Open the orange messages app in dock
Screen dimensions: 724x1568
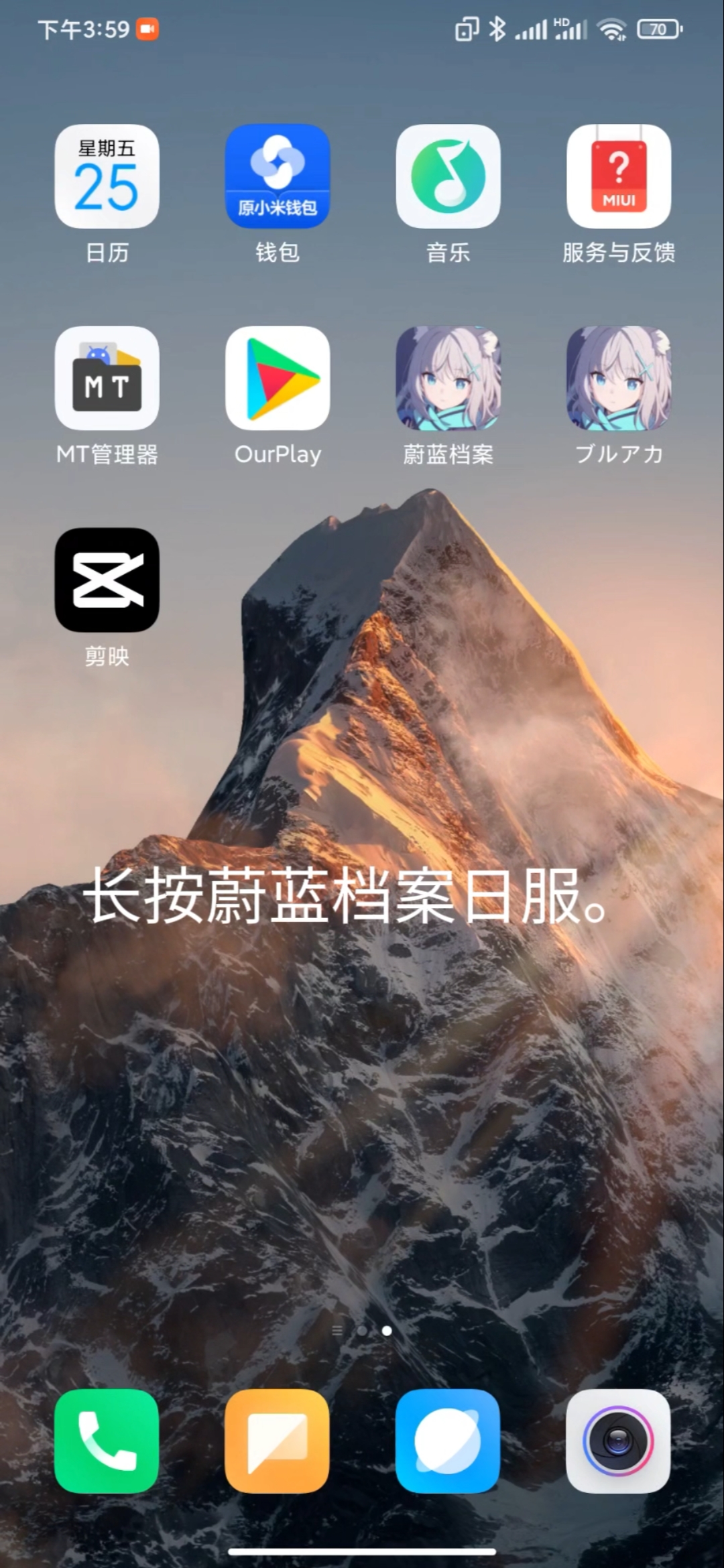point(278,1441)
